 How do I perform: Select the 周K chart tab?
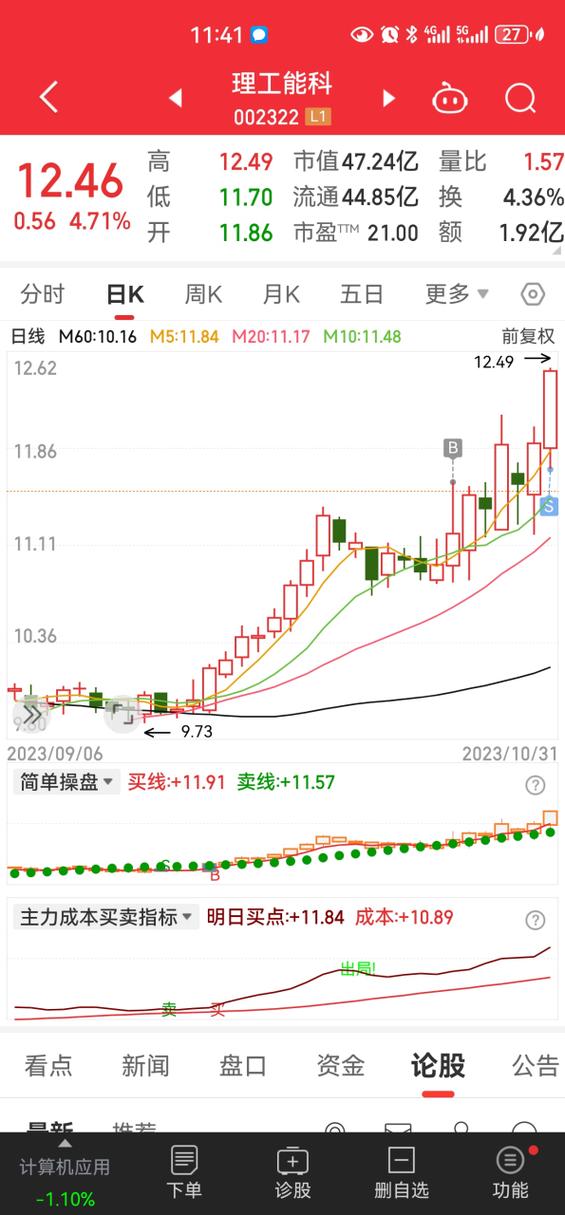[x=203, y=294]
